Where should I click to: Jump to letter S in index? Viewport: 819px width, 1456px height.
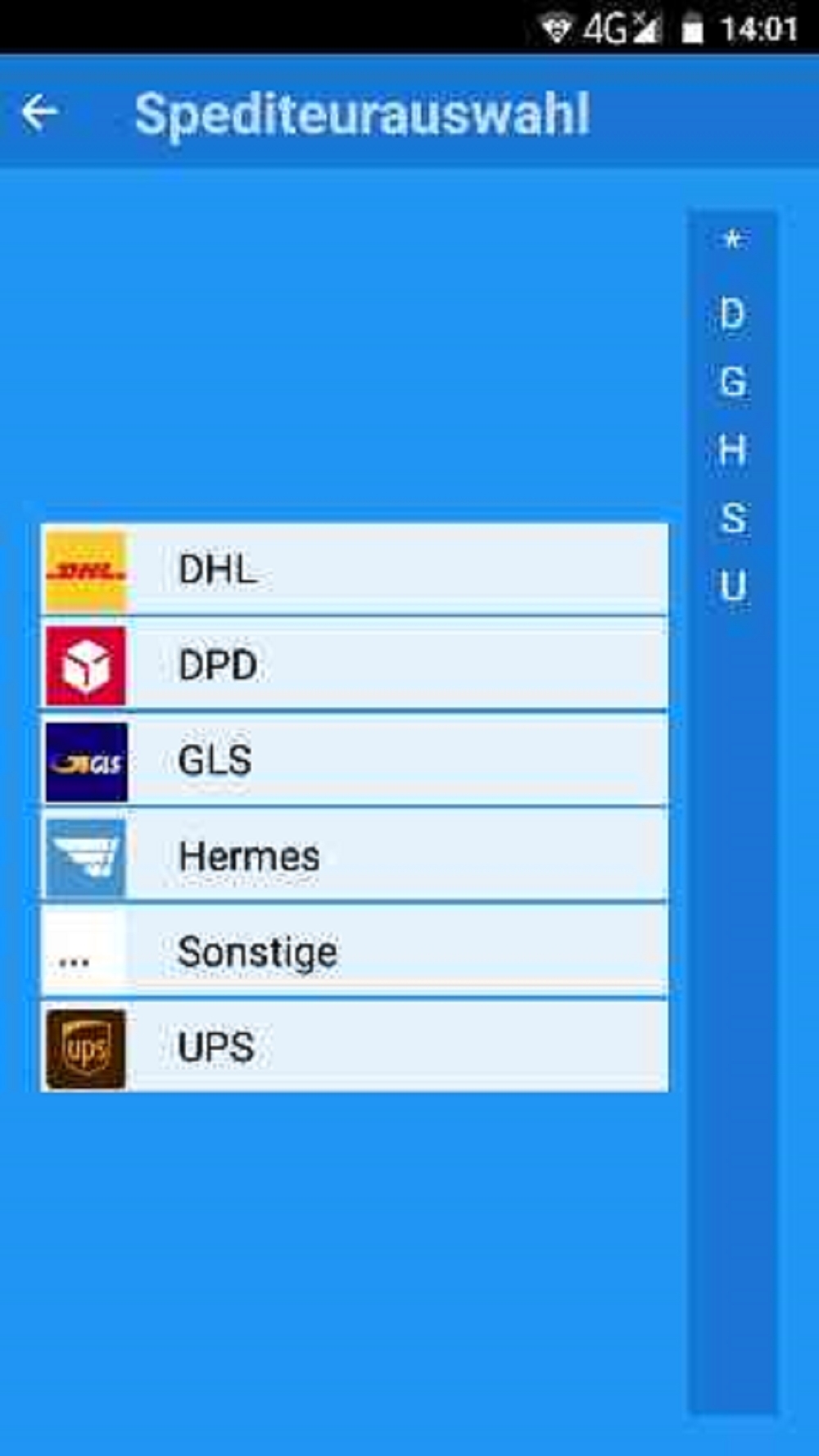click(732, 518)
